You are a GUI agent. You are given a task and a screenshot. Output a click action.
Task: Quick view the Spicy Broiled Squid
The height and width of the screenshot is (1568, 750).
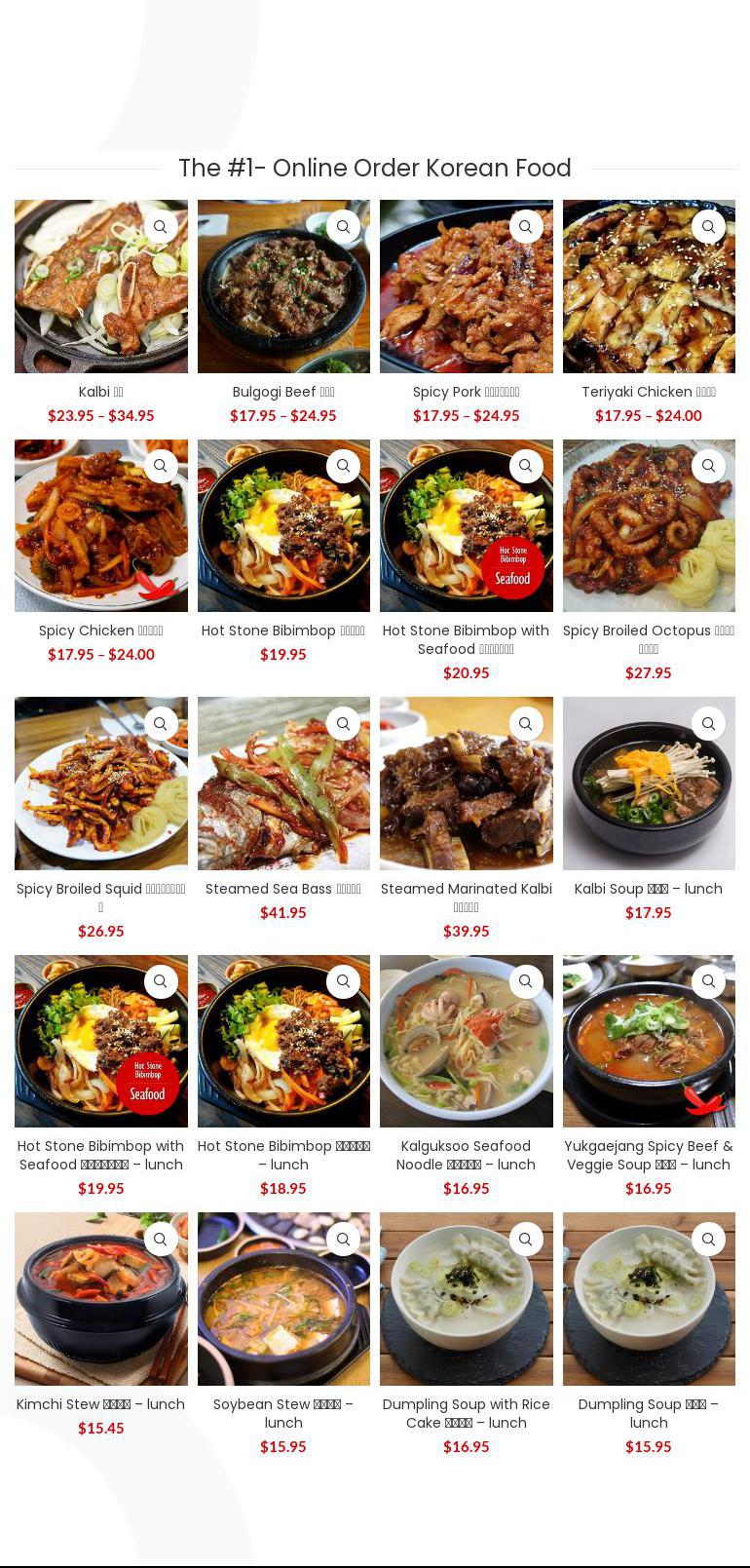[x=161, y=724]
